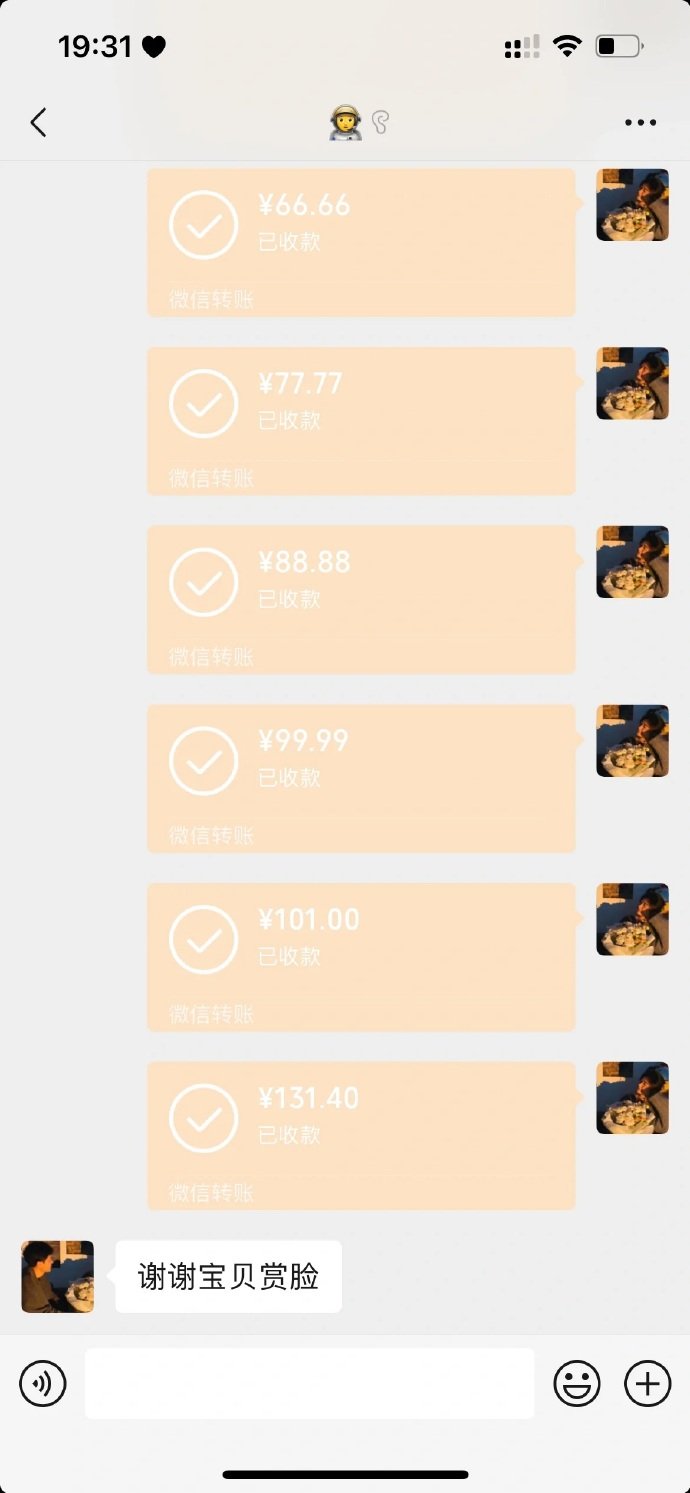Open the emoji sticker panel
Viewport: 690px width, 1493px height.
577,1384
